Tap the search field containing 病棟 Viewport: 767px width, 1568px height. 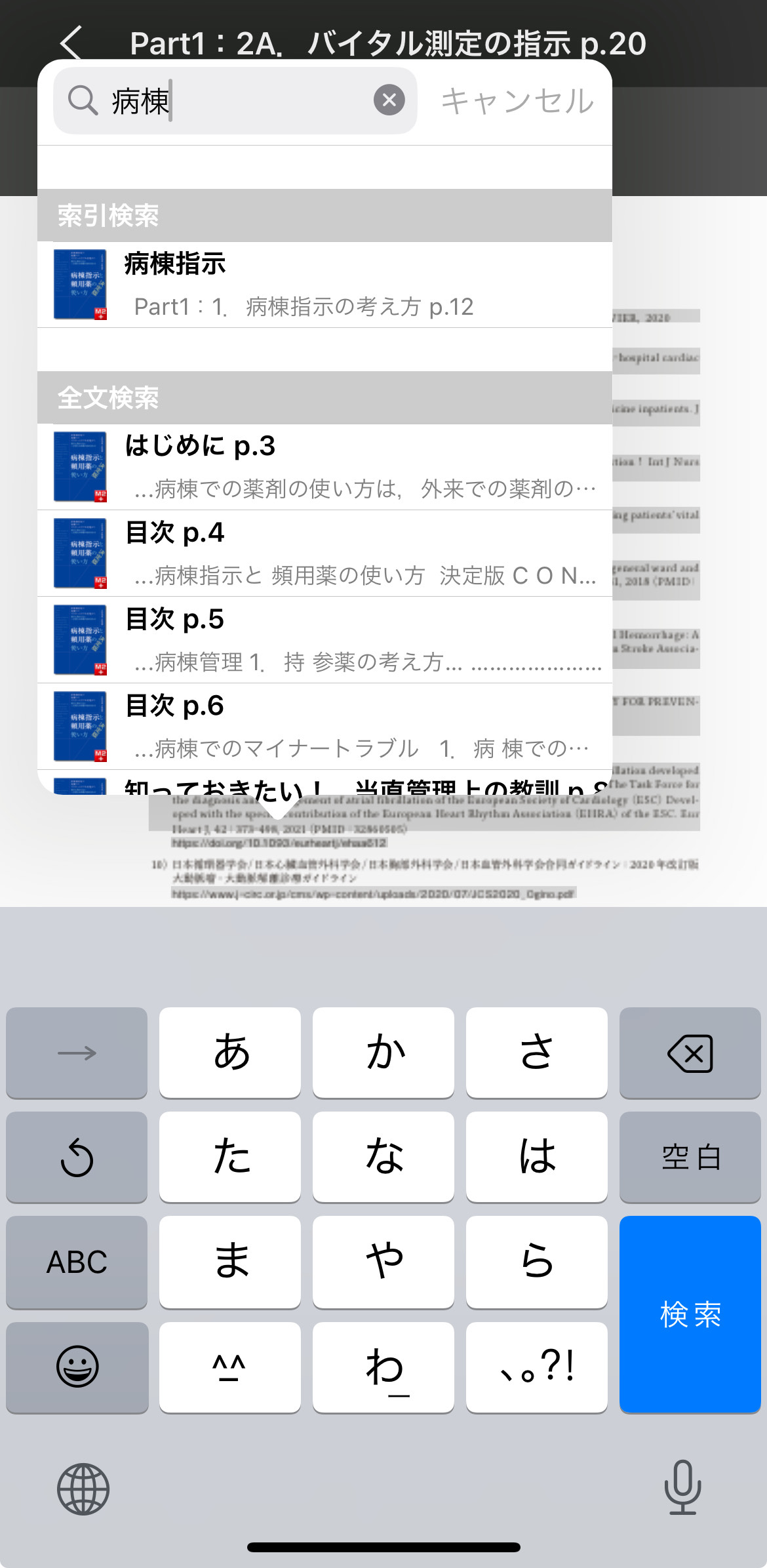point(236,101)
